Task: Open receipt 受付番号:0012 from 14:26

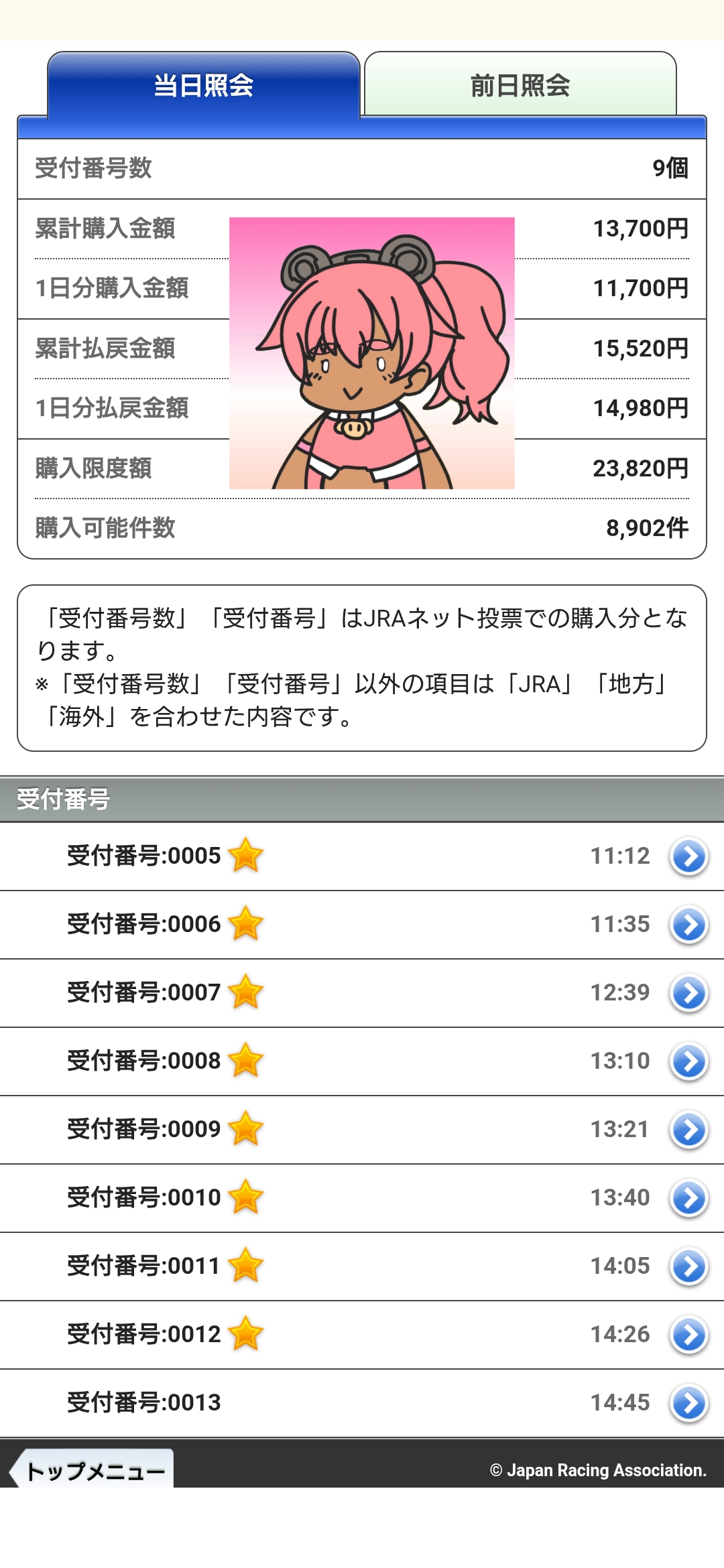Action: [x=362, y=1335]
